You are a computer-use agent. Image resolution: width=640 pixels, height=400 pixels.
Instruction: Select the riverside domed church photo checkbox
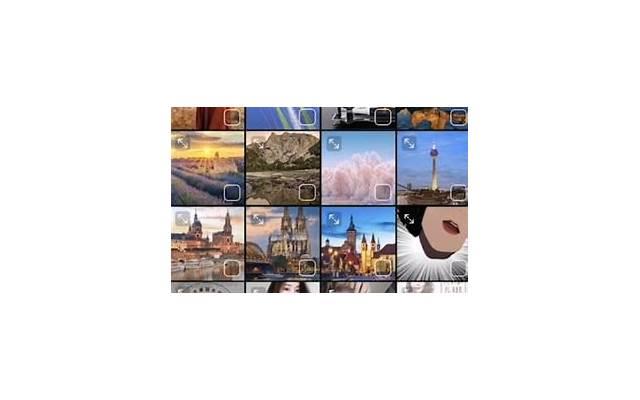click(232, 268)
